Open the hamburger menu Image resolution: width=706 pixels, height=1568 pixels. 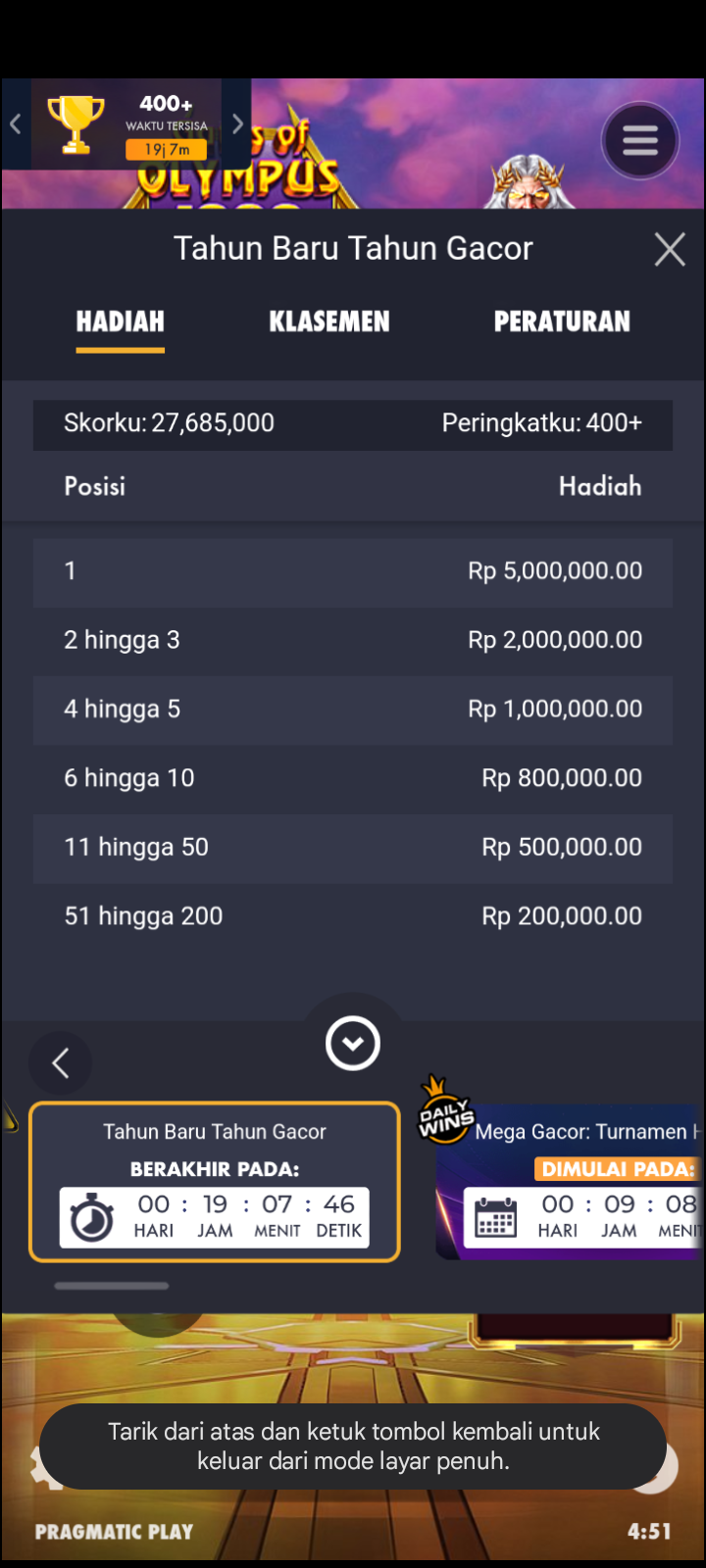click(640, 141)
